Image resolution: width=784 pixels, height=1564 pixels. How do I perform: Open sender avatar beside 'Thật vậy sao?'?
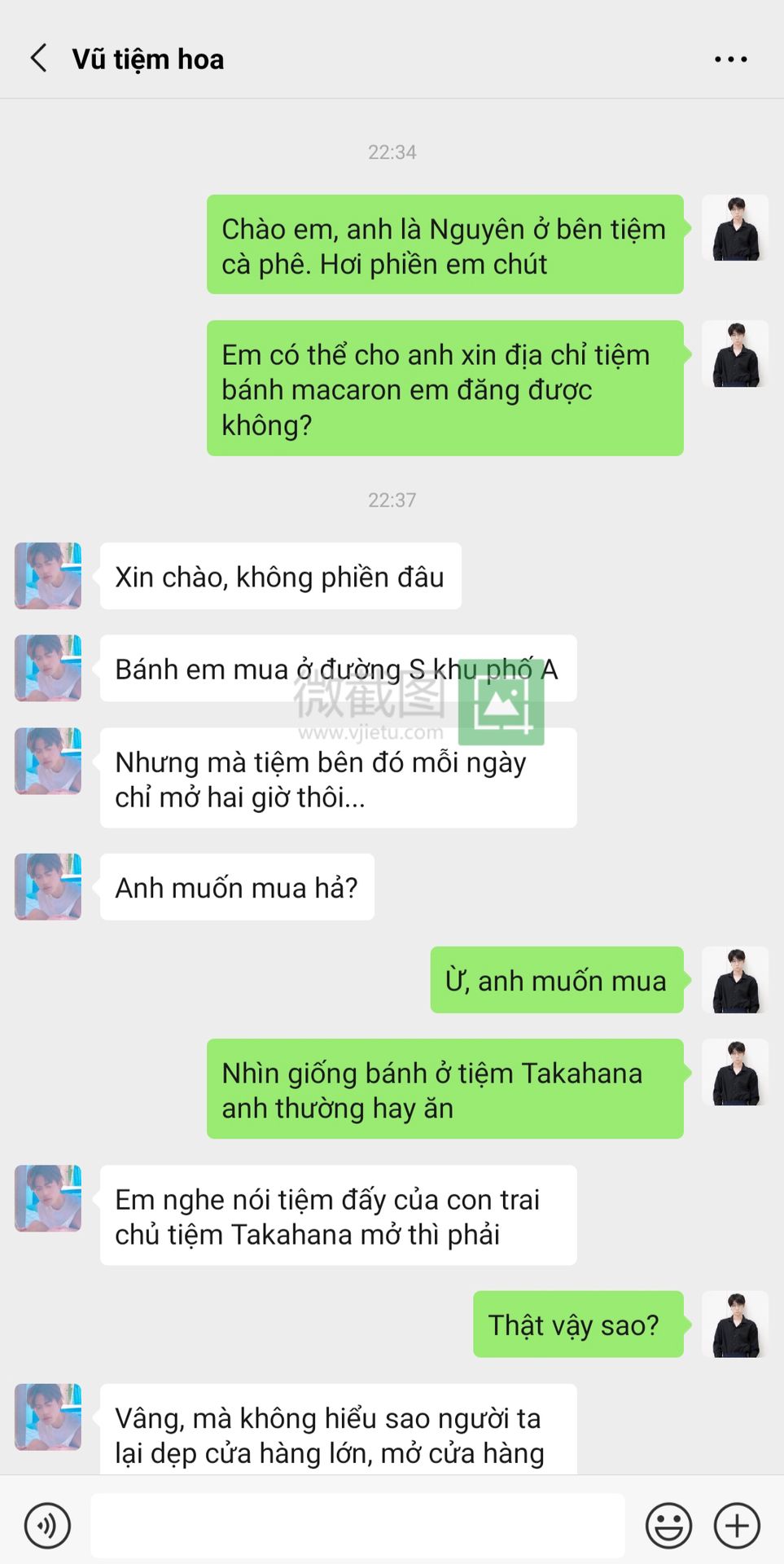[x=735, y=1324]
